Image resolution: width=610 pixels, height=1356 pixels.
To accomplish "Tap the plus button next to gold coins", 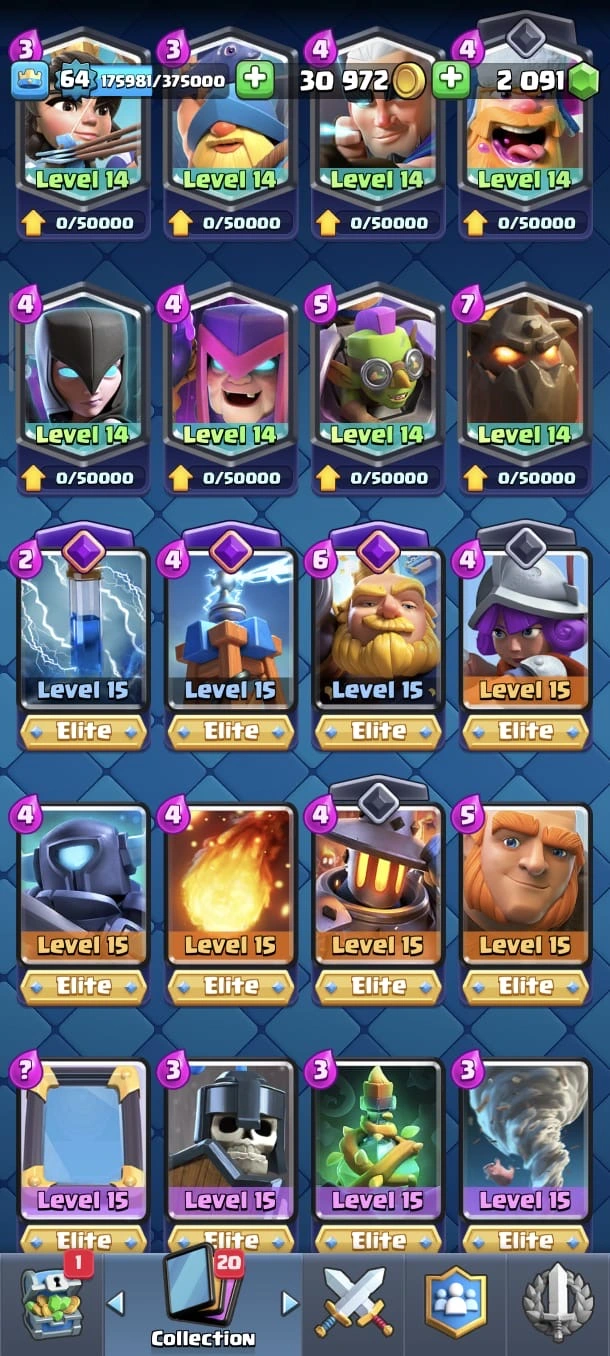I will point(452,79).
